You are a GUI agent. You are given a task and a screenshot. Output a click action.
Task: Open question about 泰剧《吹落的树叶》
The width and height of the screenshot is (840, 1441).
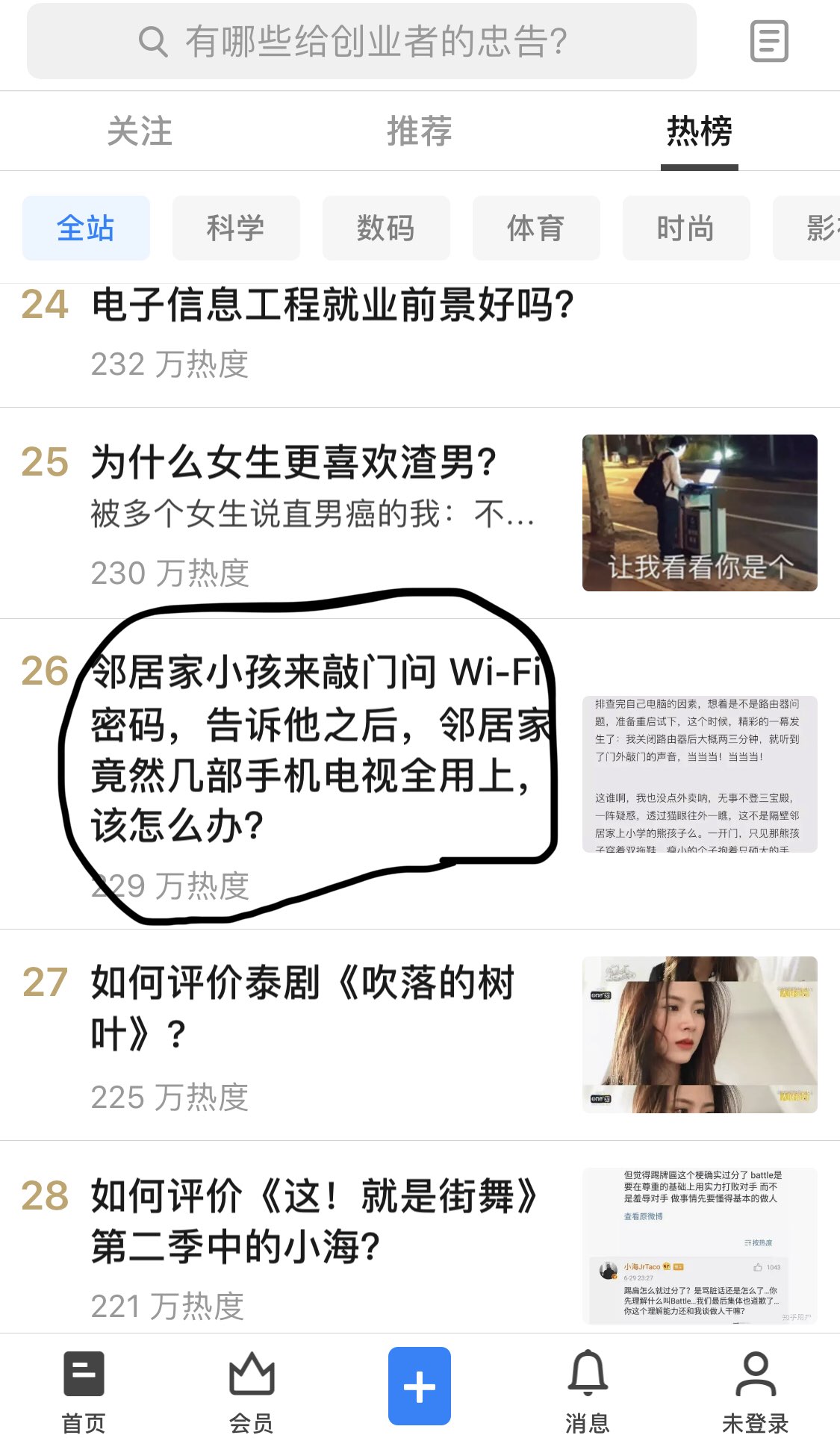(x=302, y=1006)
